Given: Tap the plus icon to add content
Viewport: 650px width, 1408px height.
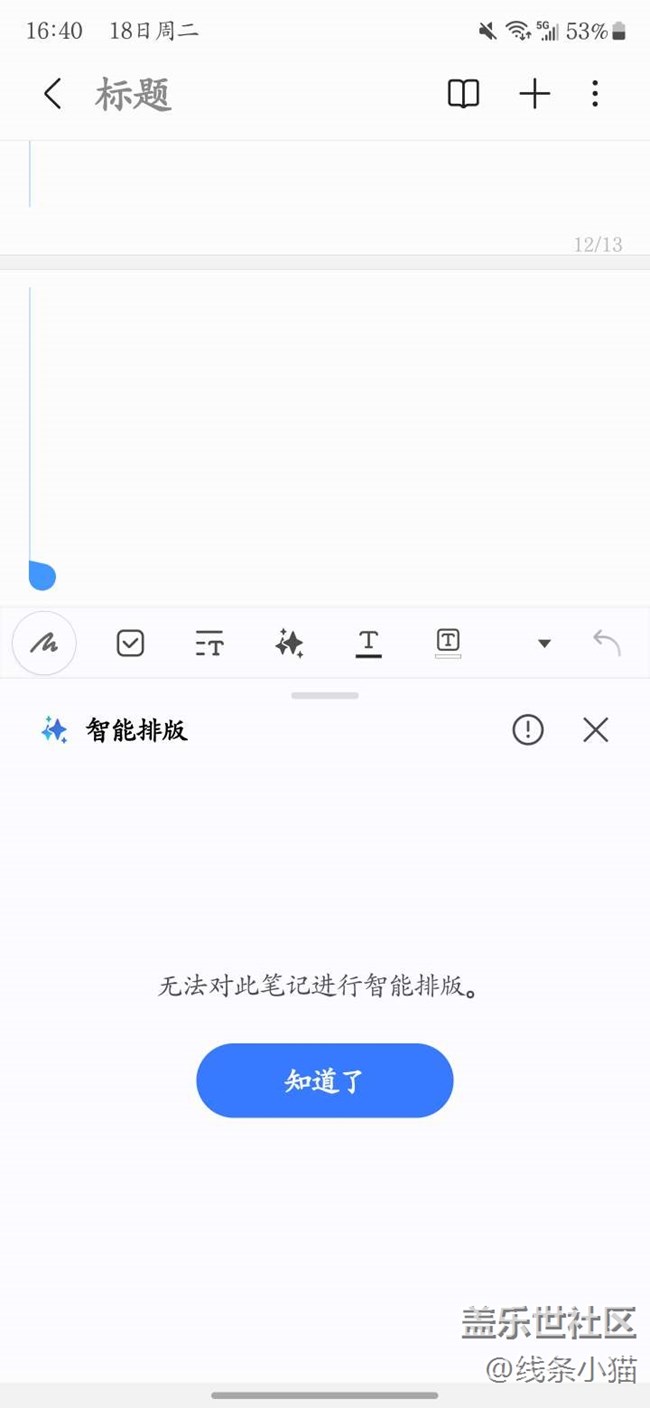Looking at the screenshot, I should (535, 94).
